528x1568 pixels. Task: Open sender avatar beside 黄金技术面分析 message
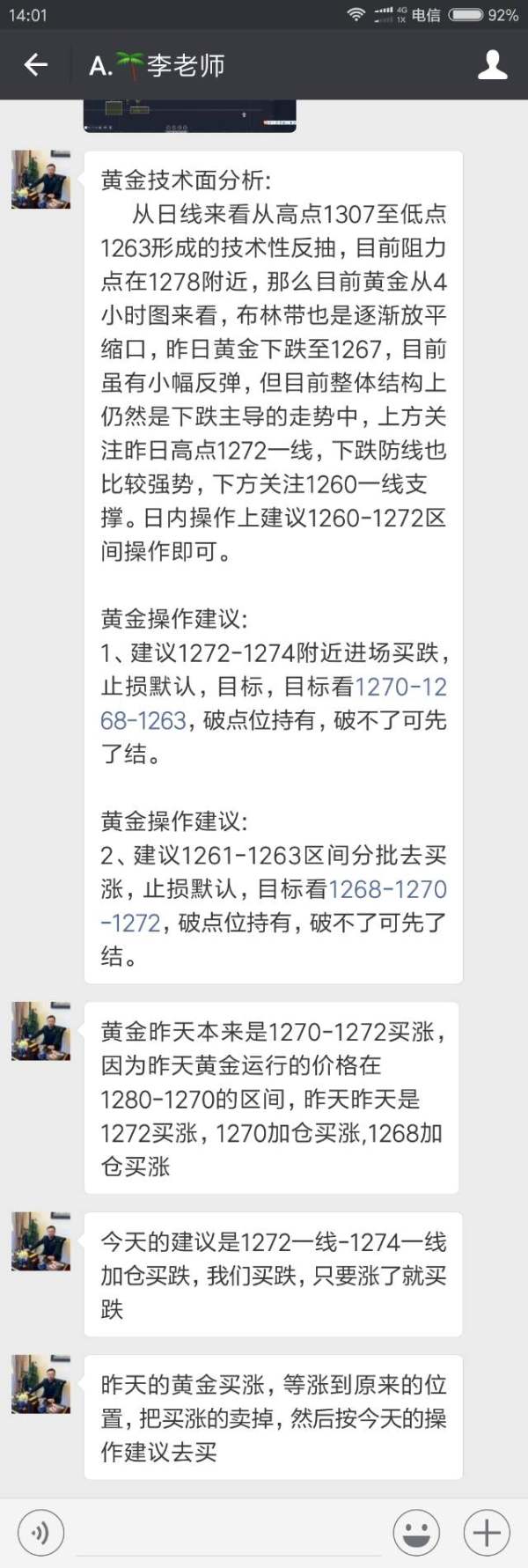click(40, 180)
